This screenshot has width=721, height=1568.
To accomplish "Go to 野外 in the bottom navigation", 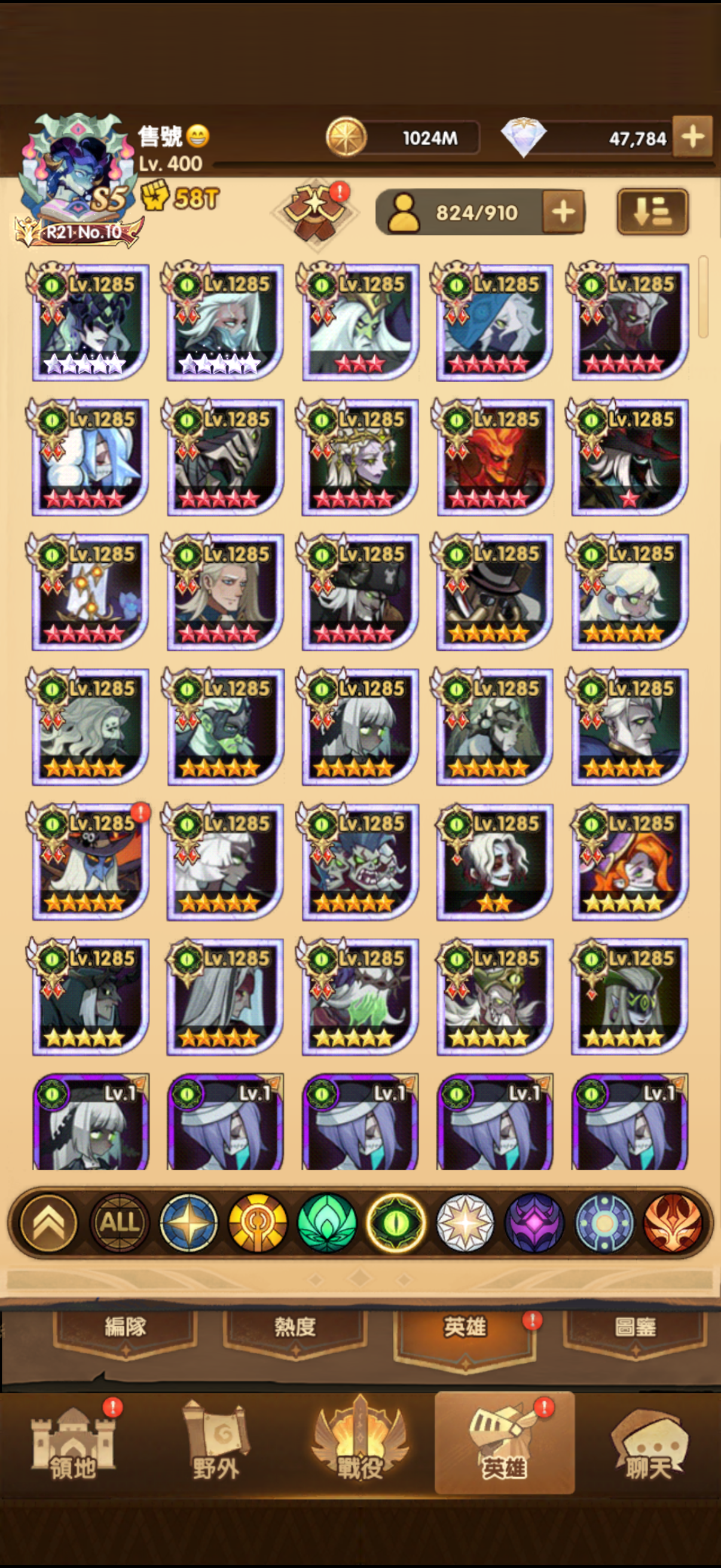I will point(216,1445).
